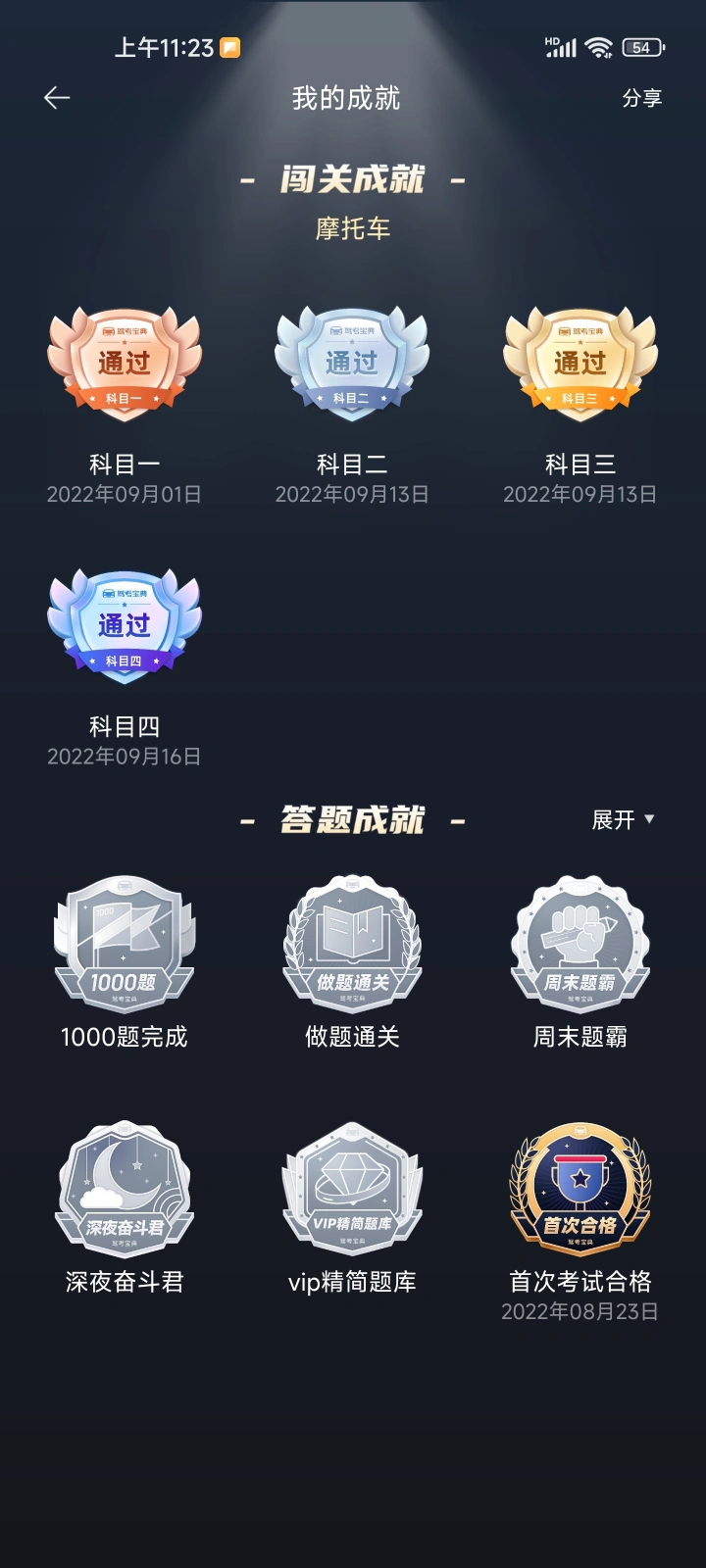Open the 首次考试合格 badge

tap(580, 1189)
